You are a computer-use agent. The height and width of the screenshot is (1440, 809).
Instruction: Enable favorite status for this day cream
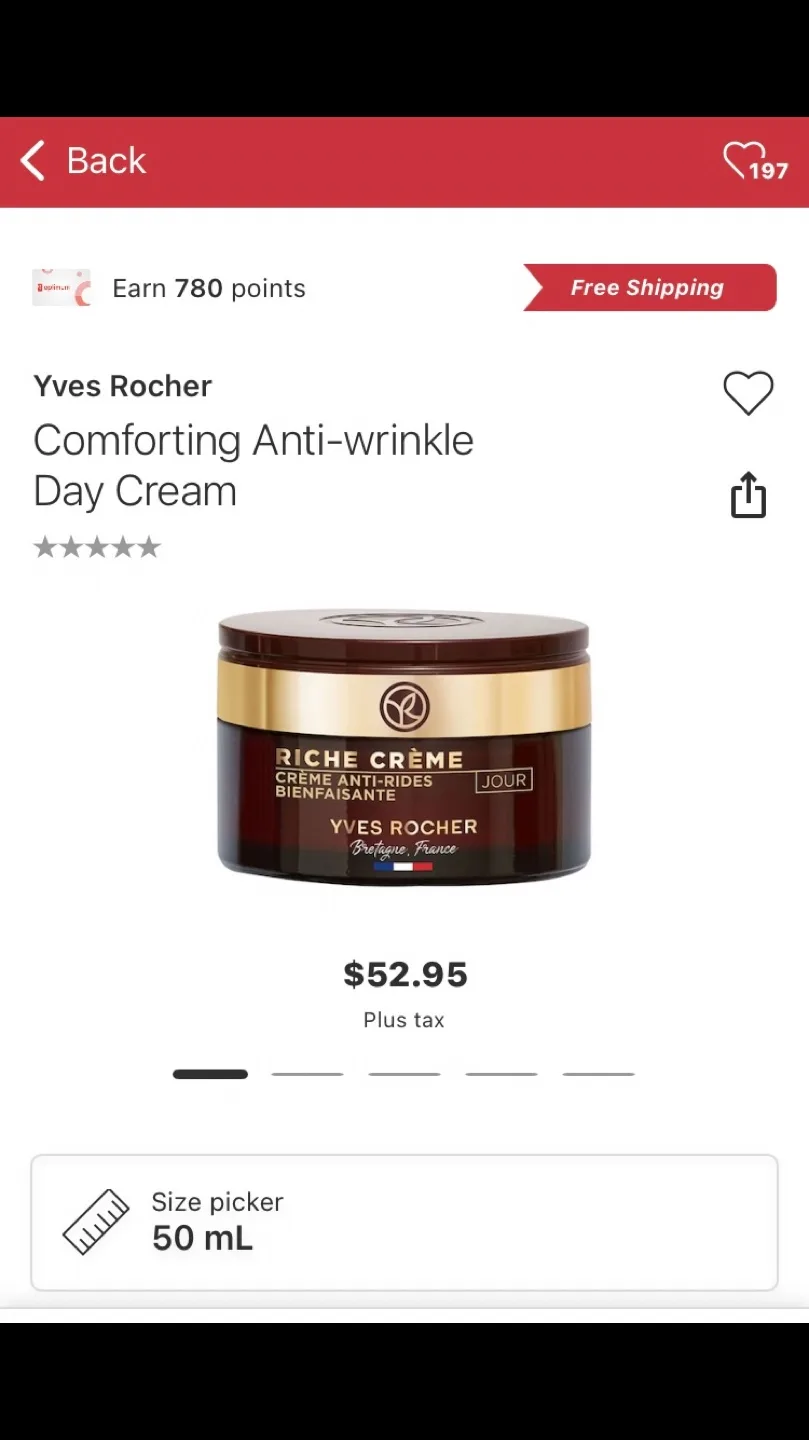pyautogui.click(x=748, y=393)
